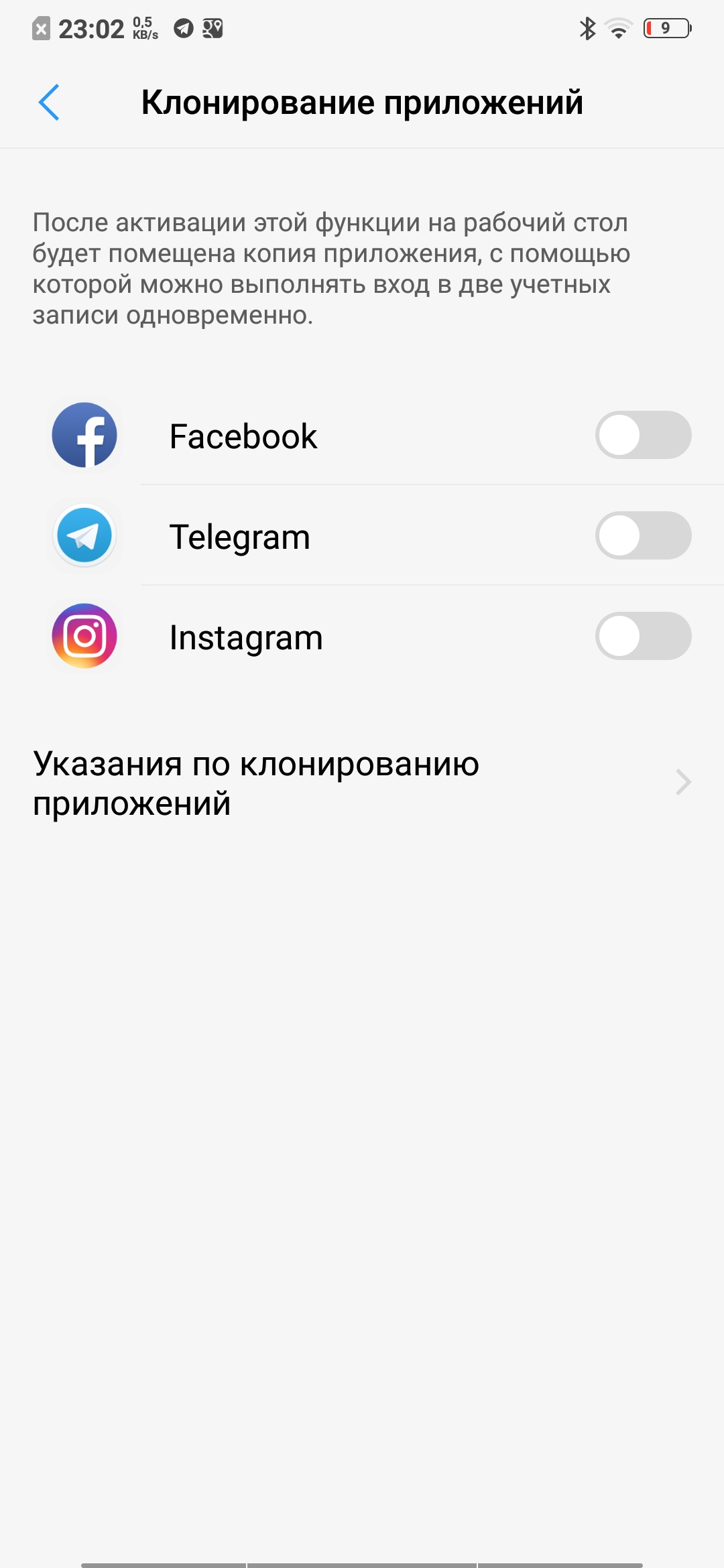The image size is (724, 1568).
Task: Open Указания по клонированию приложений
Action: [362, 783]
